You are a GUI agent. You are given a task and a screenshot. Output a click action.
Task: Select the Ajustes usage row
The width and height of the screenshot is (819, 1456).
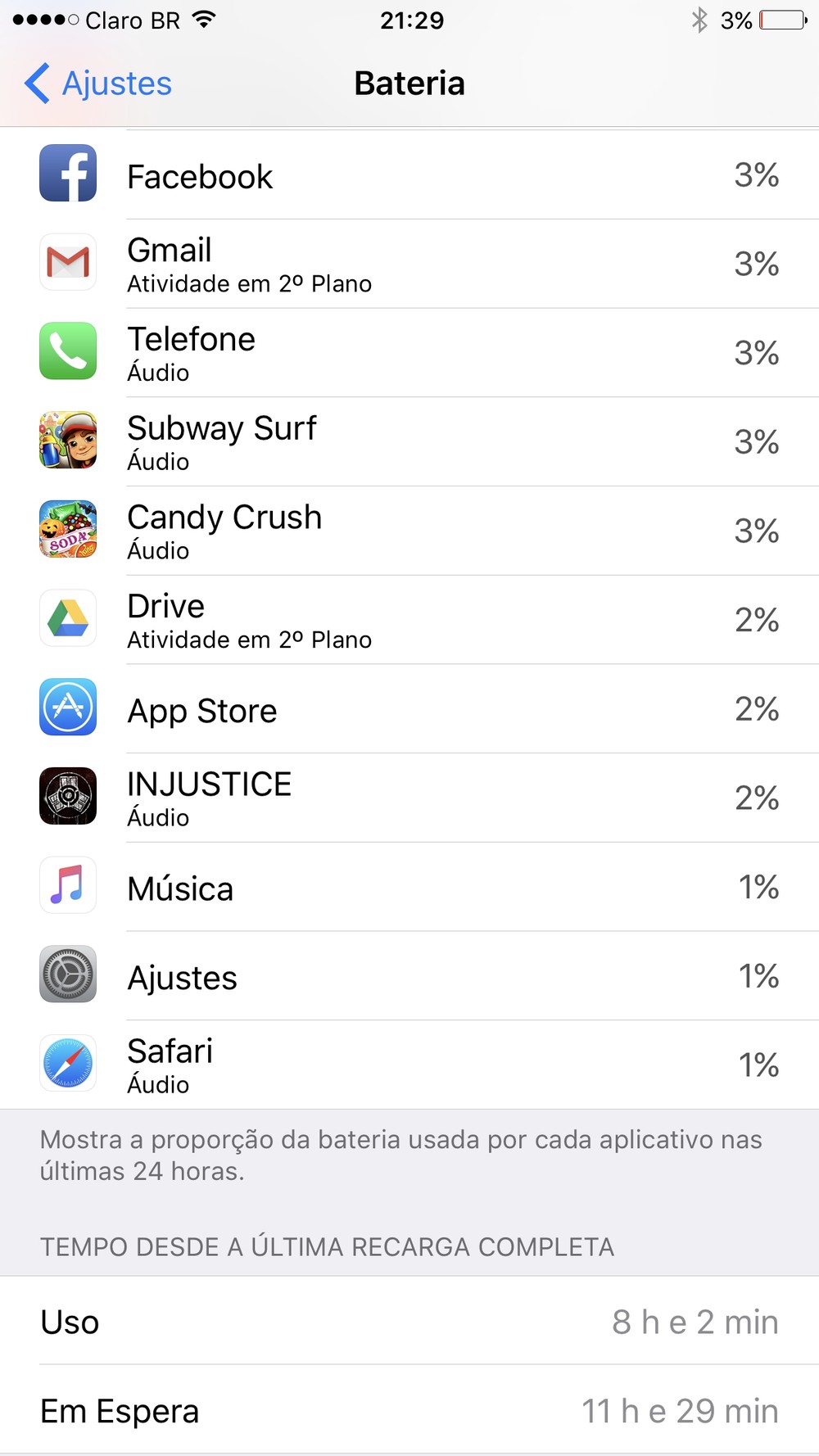coord(409,976)
